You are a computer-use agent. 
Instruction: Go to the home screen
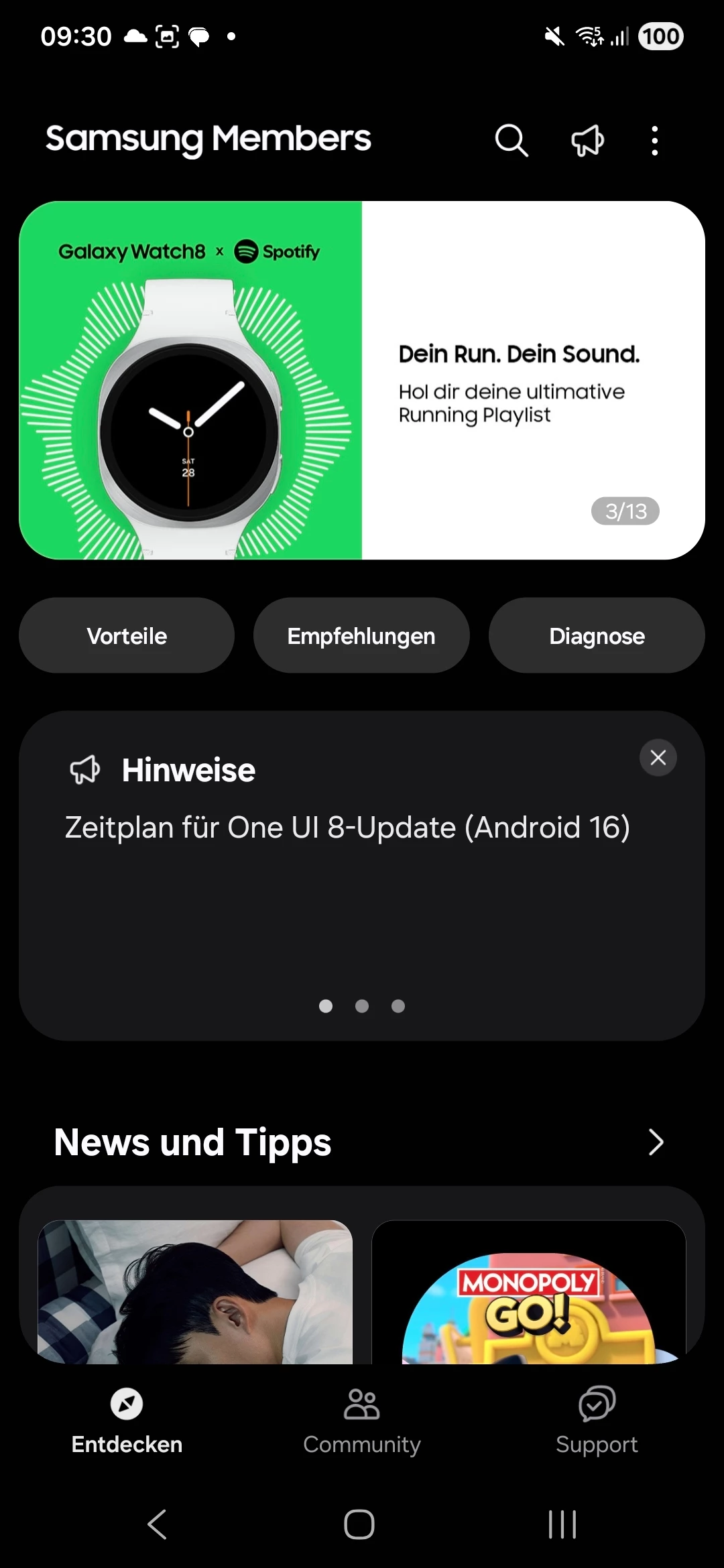[x=359, y=1524]
